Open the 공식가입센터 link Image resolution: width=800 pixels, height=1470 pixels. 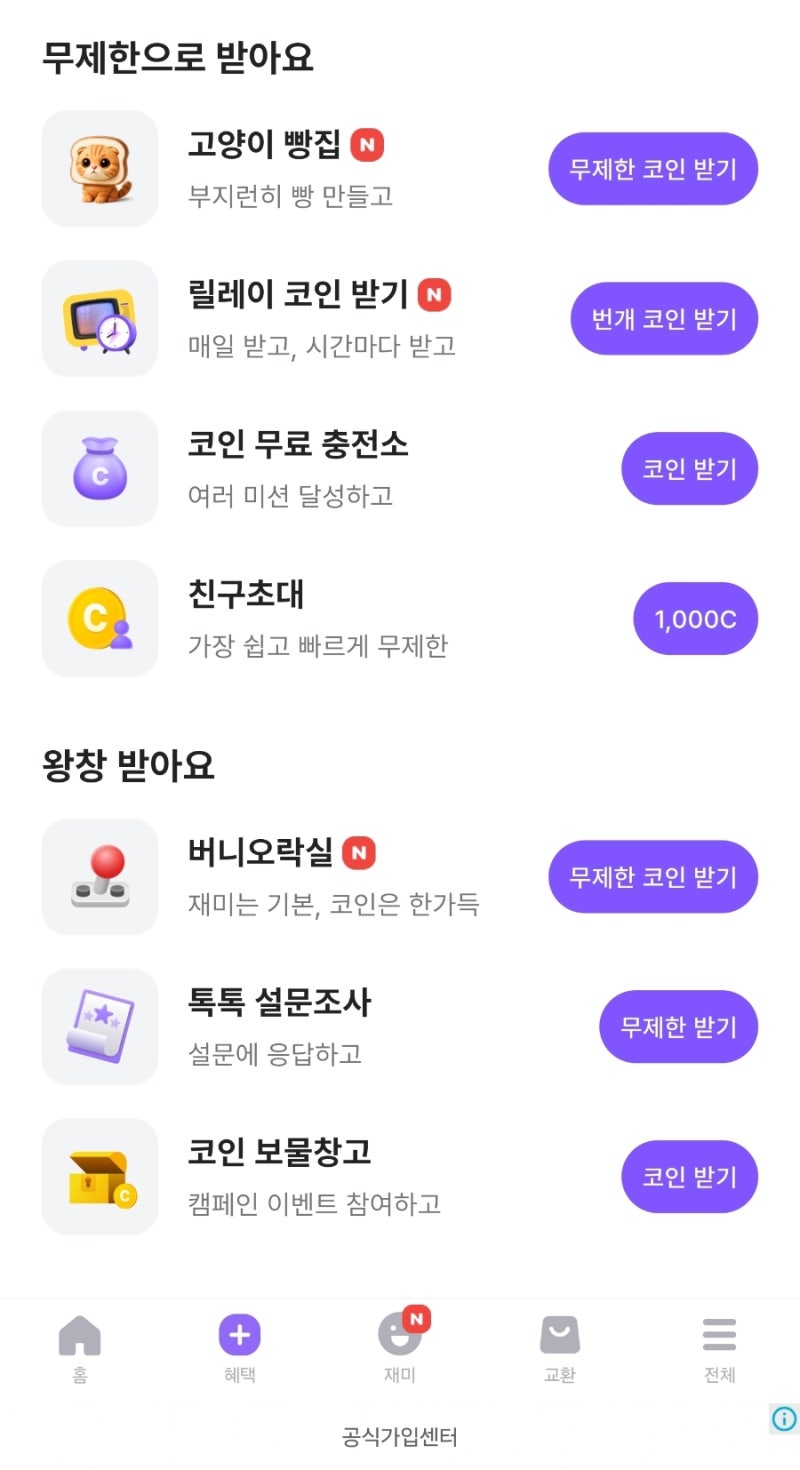(x=400, y=1437)
